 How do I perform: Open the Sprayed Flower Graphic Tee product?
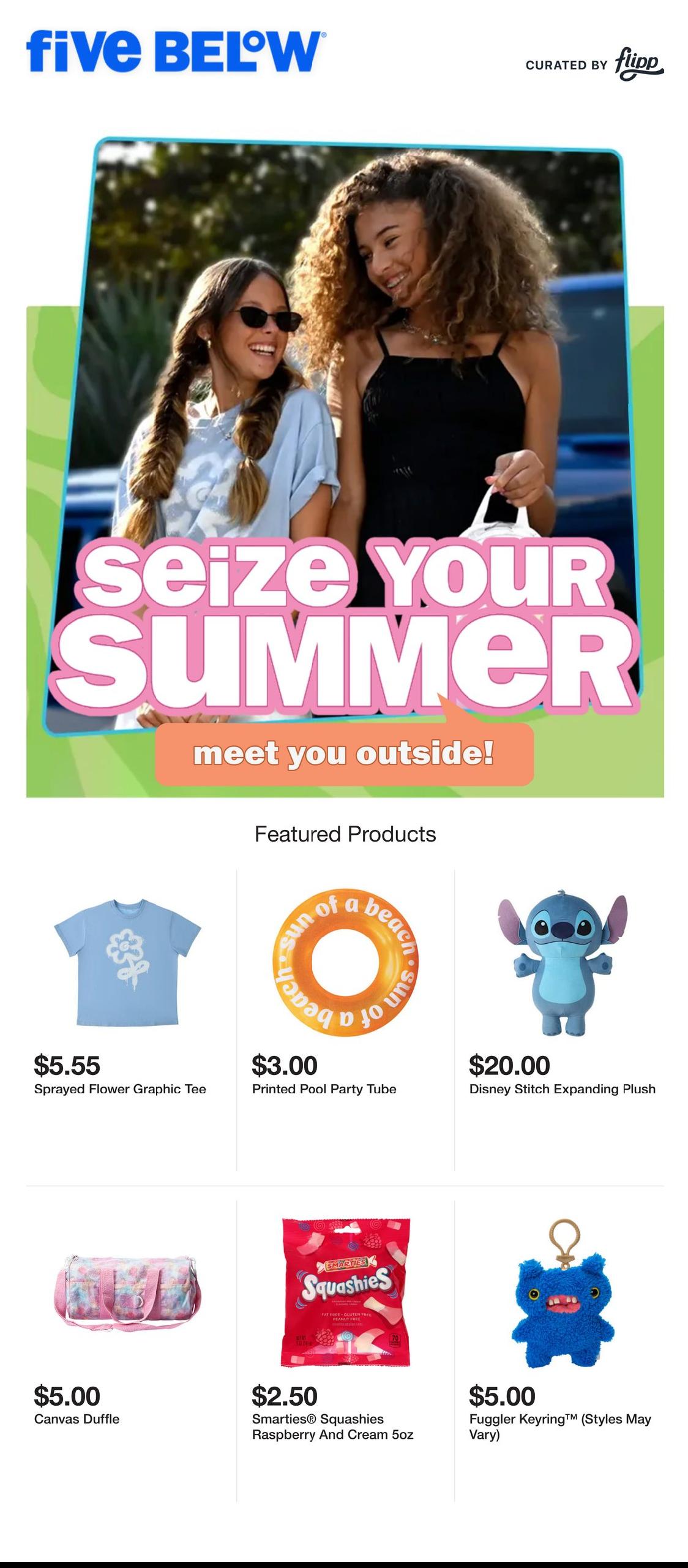(127, 1020)
